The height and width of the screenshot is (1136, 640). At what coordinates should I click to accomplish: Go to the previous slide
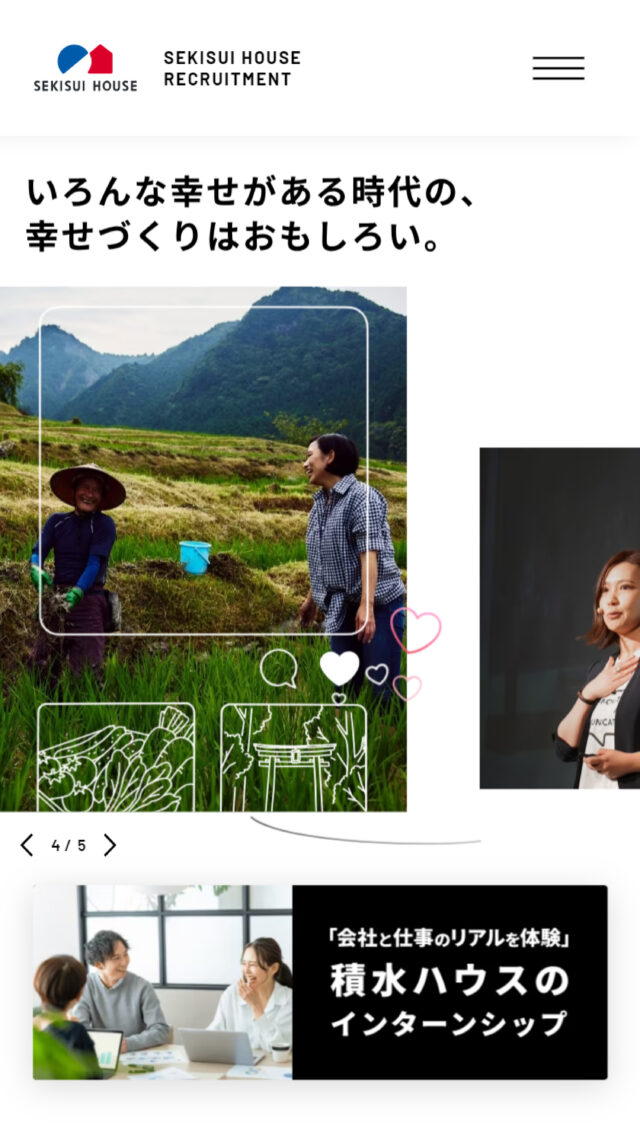pyautogui.click(x=27, y=845)
